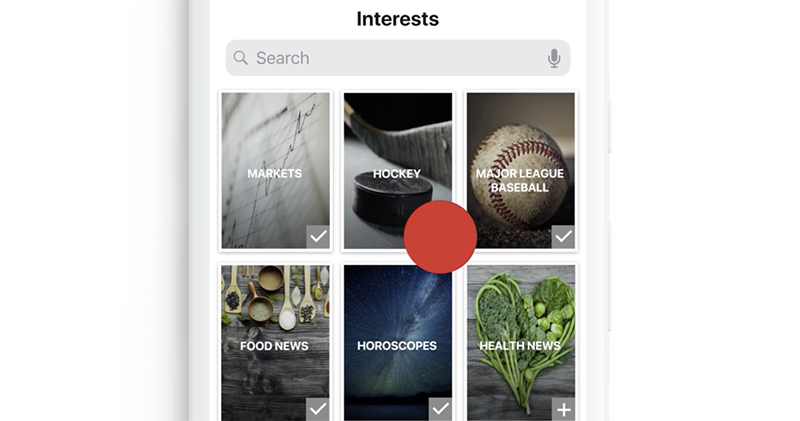
Task: Tap the Search field under Interests
Action: point(390,58)
